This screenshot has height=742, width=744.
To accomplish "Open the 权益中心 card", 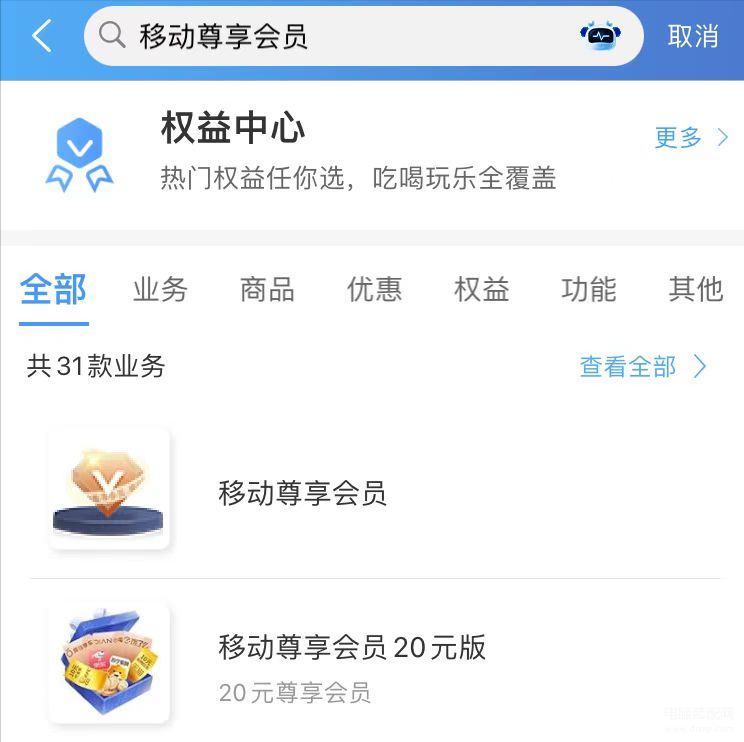I will 300,153.
